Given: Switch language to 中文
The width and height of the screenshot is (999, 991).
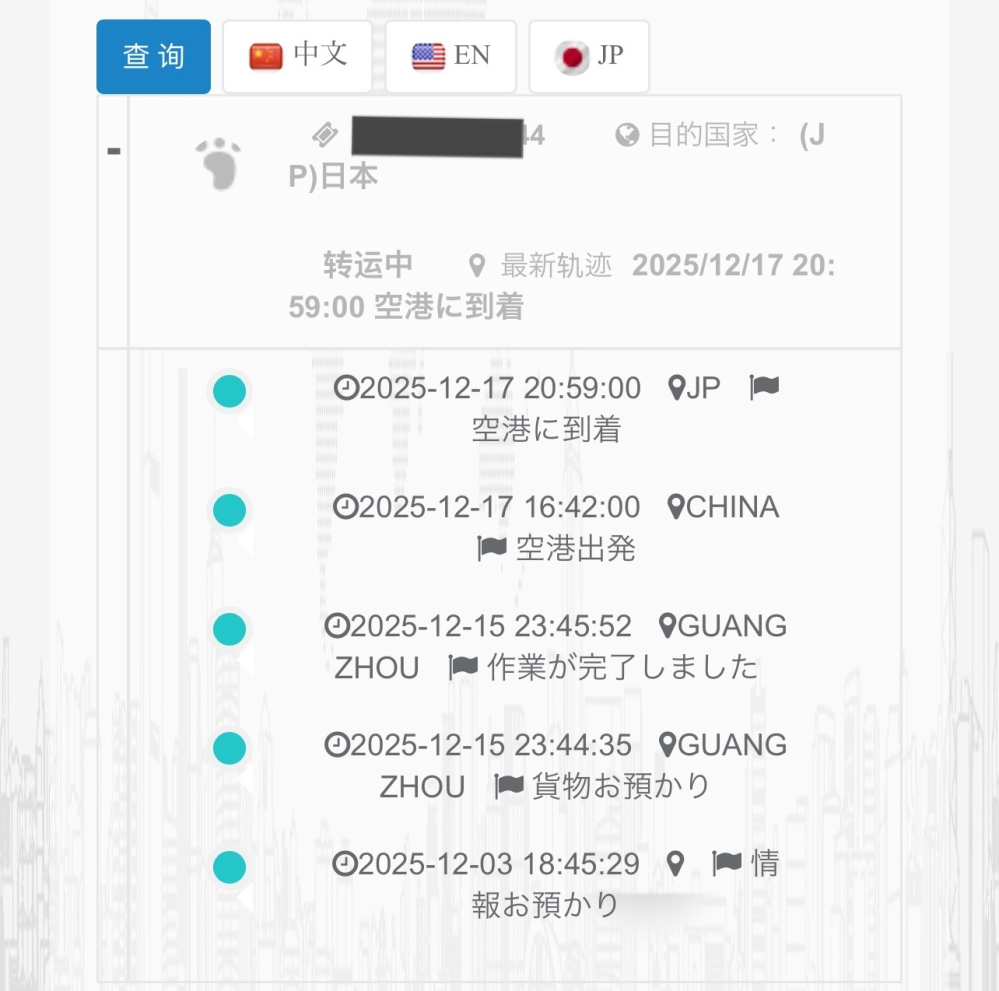Looking at the screenshot, I should (x=297, y=57).
